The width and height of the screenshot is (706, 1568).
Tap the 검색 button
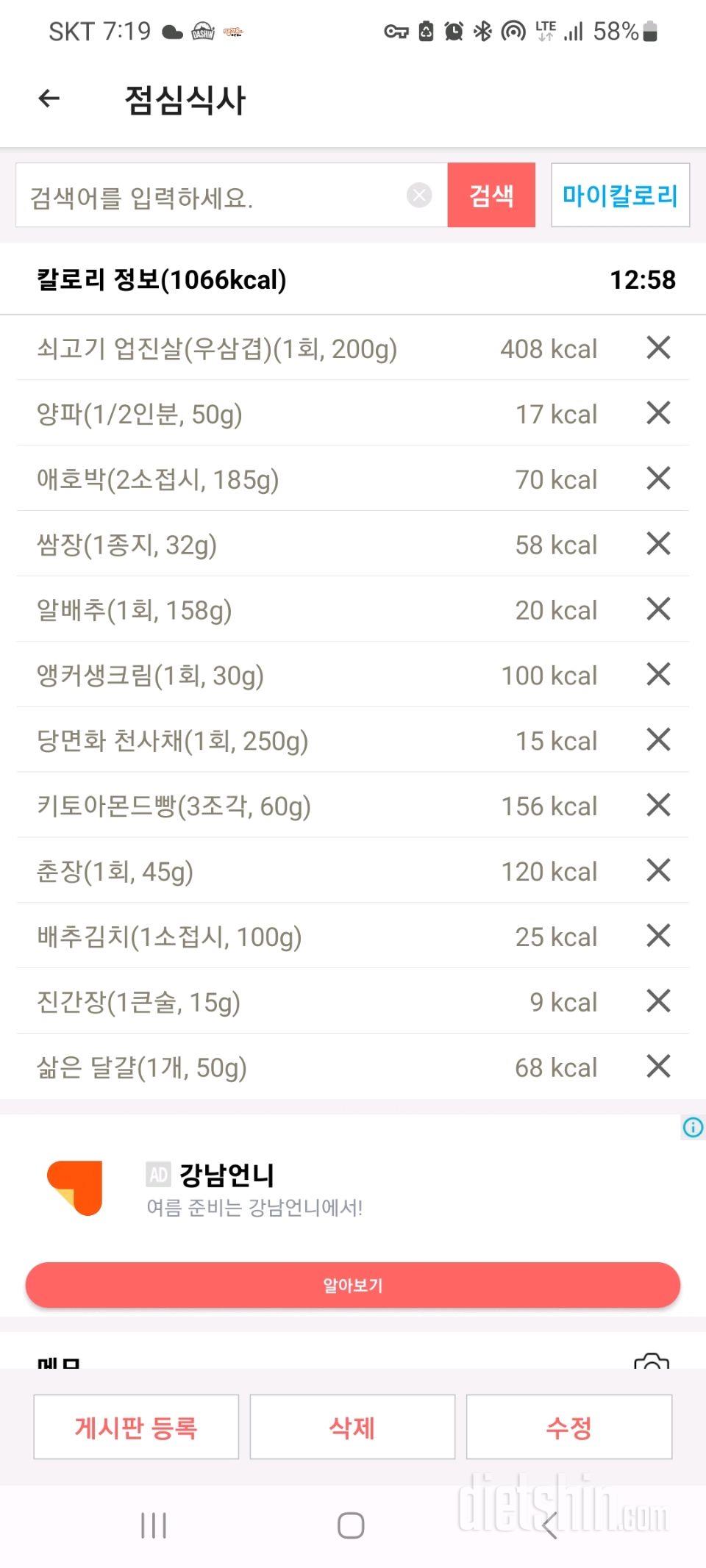click(491, 196)
